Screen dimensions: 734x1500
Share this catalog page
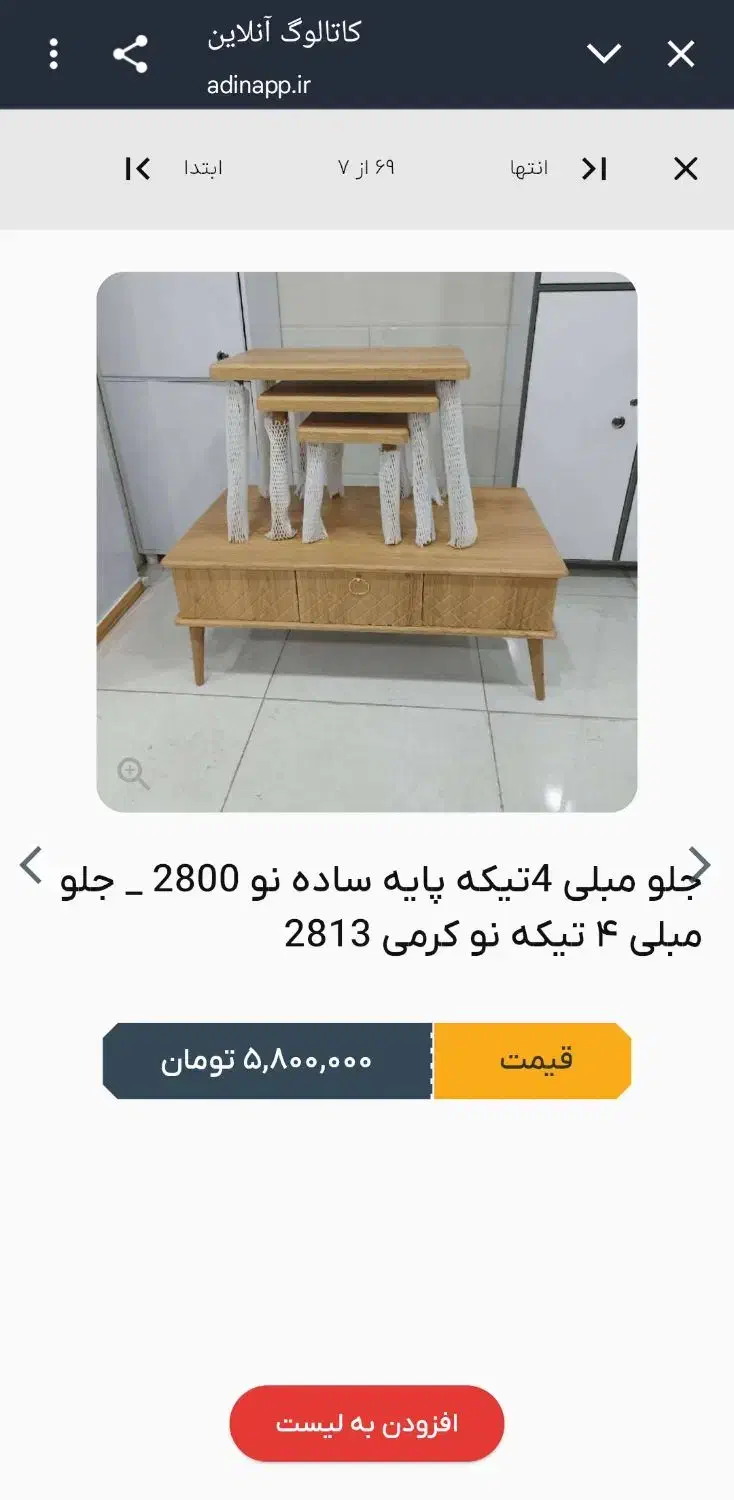(130, 54)
